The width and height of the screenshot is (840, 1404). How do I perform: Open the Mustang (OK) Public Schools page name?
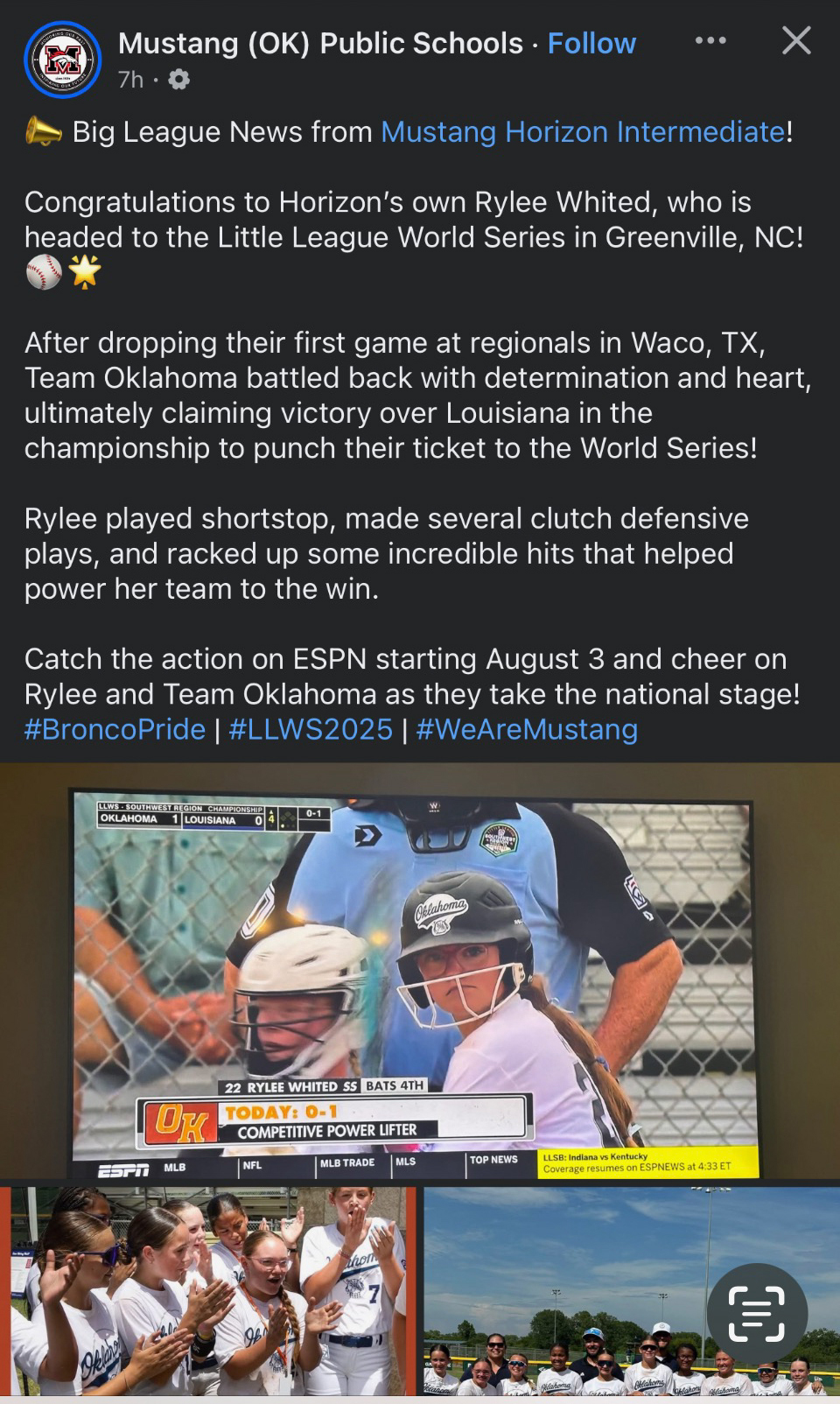click(x=320, y=44)
